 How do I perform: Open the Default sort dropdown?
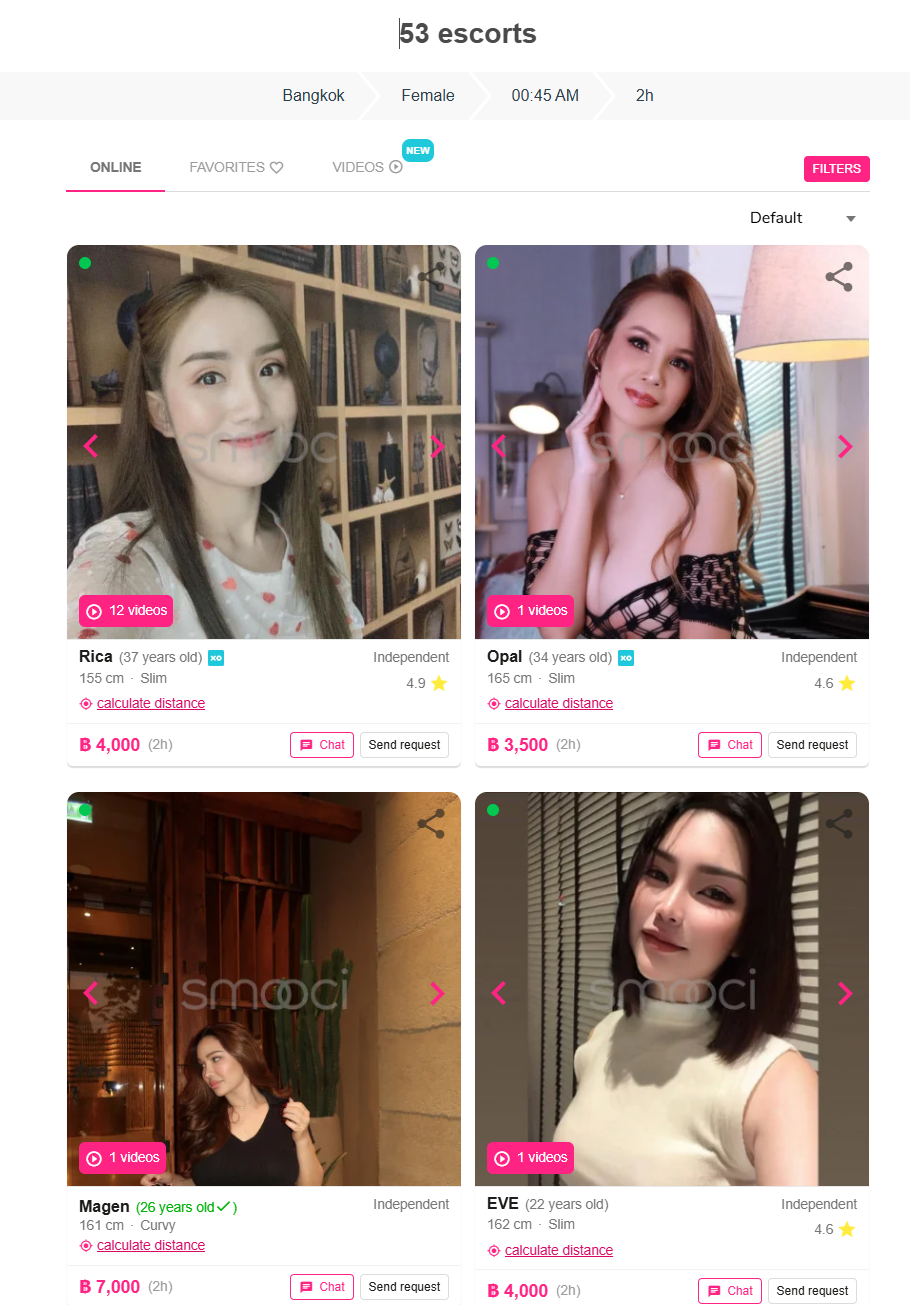[800, 217]
